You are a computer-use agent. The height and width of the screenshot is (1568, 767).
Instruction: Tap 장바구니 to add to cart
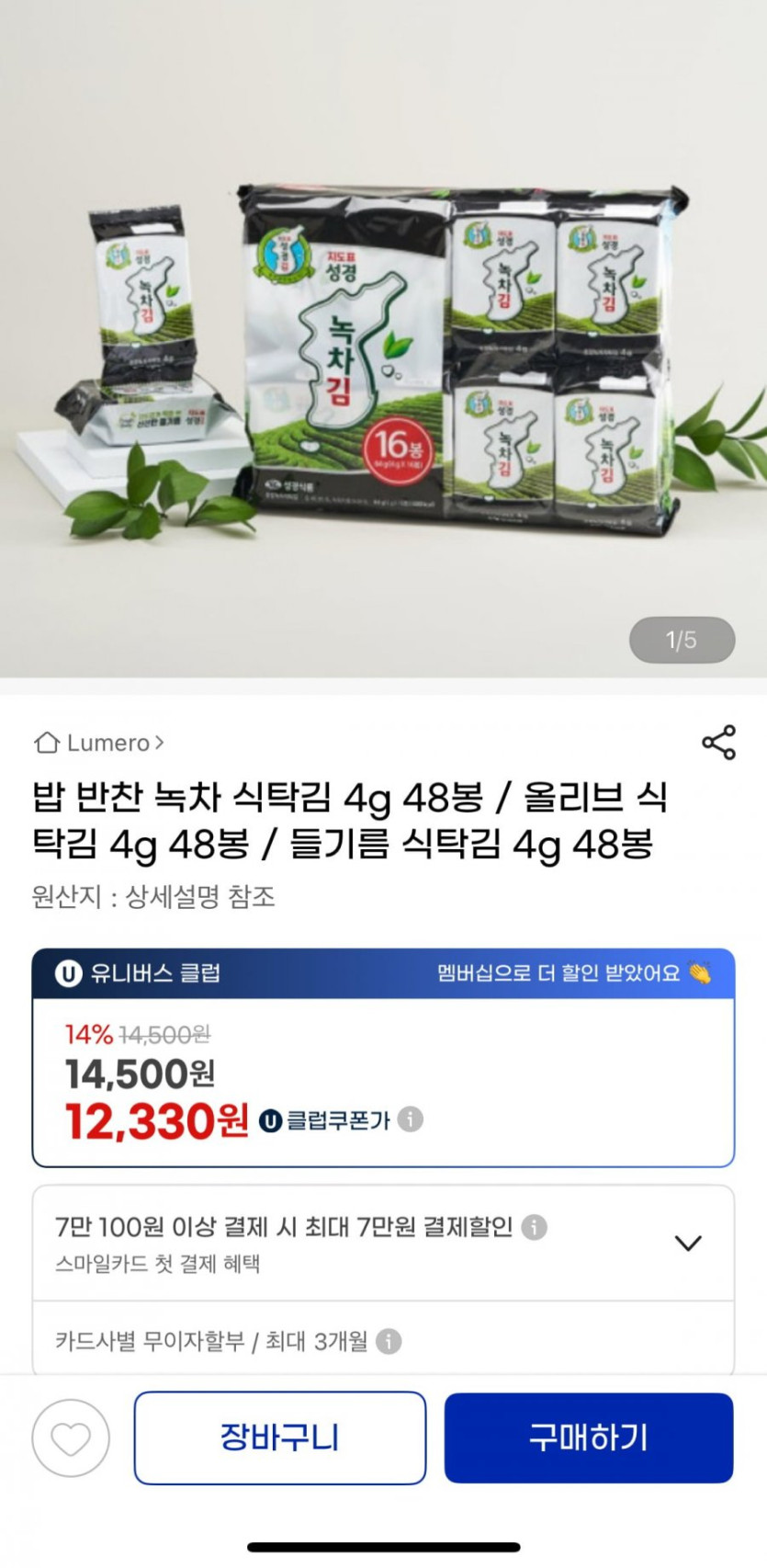pyautogui.click(x=280, y=1437)
